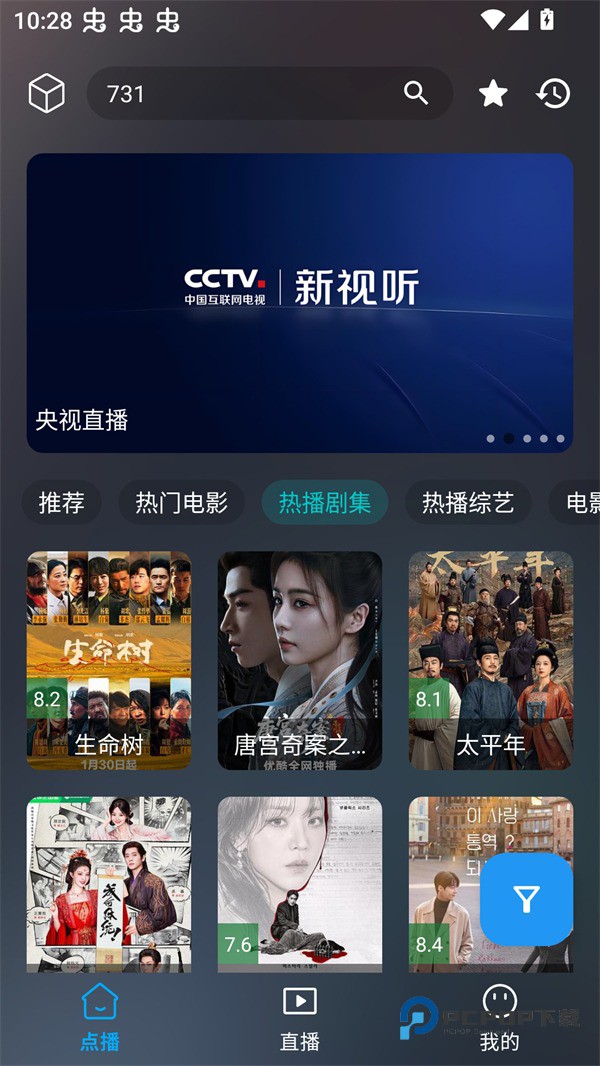The height and width of the screenshot is (1066, 600).
Task: Open the 央视直播 banner
Action: (x=300, y=302)
